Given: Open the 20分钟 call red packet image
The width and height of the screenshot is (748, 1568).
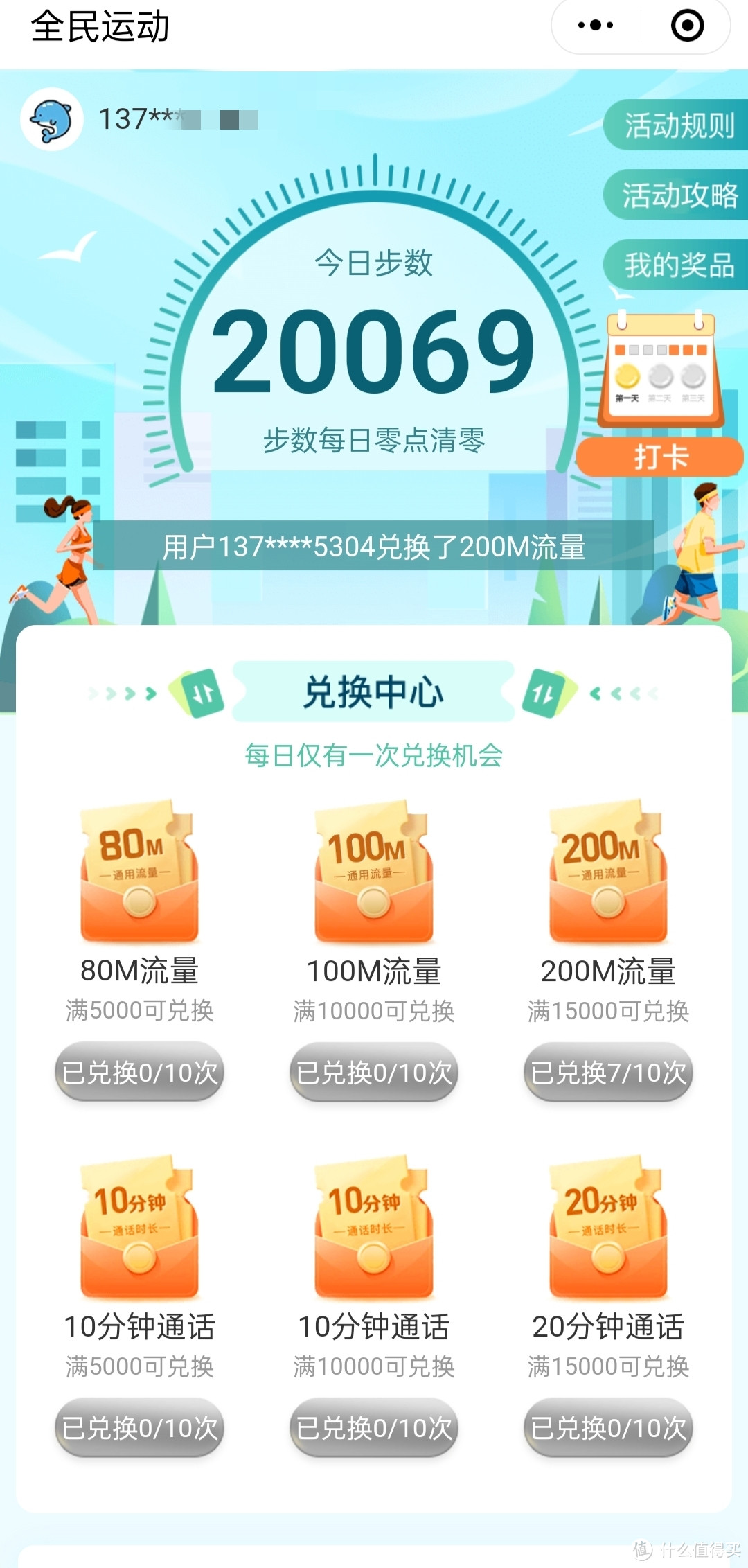Looking at the screenshot, I should [608, 1227].
